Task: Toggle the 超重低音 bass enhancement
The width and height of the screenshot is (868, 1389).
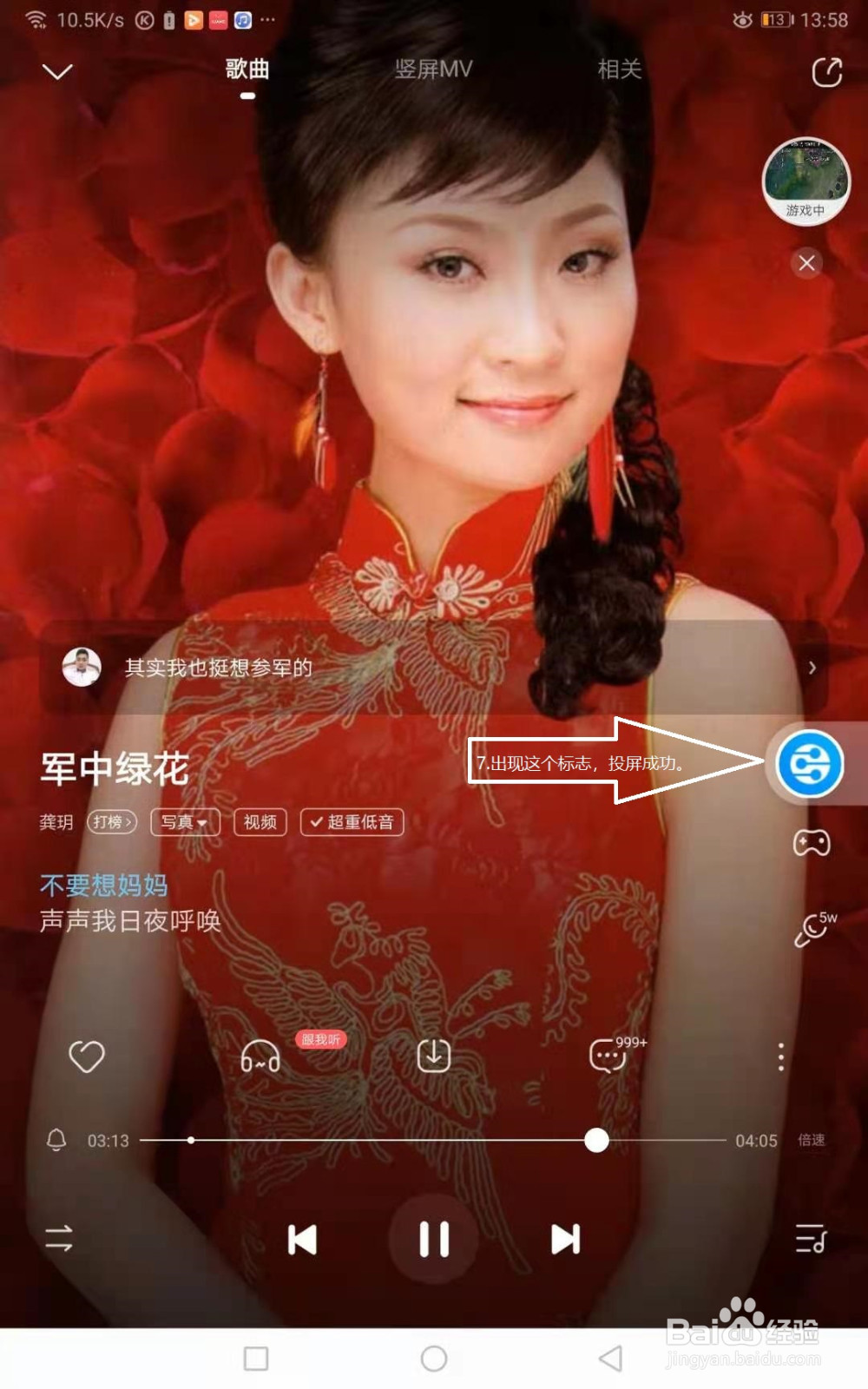Action: pyautogui.click(x=352, y=822)
